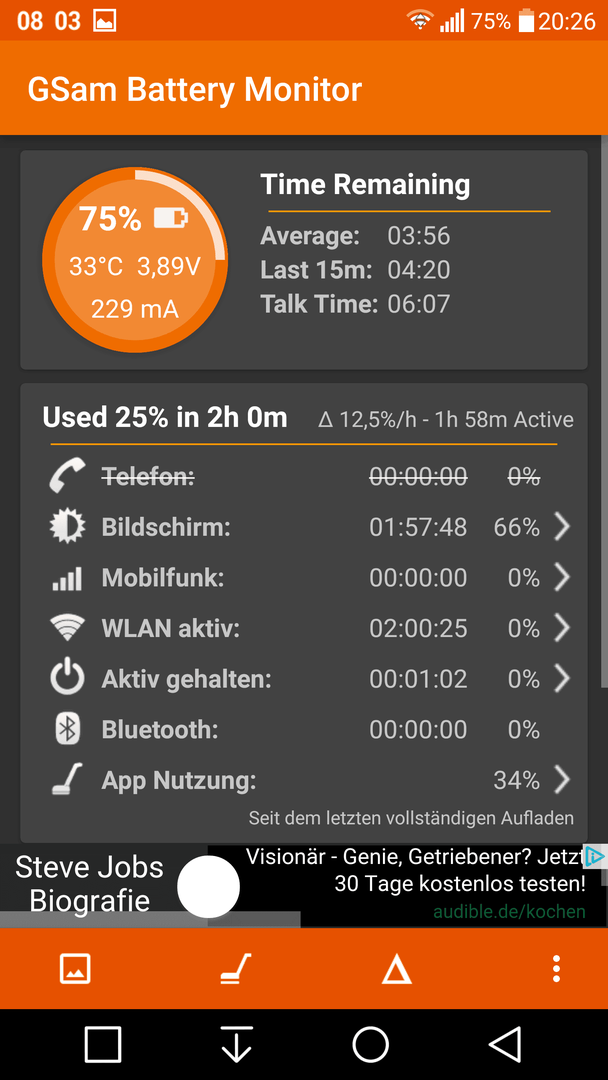Tap the picture icon in bottom toolbar
The image size is (608, 1080).
click(x=76, y=969)
